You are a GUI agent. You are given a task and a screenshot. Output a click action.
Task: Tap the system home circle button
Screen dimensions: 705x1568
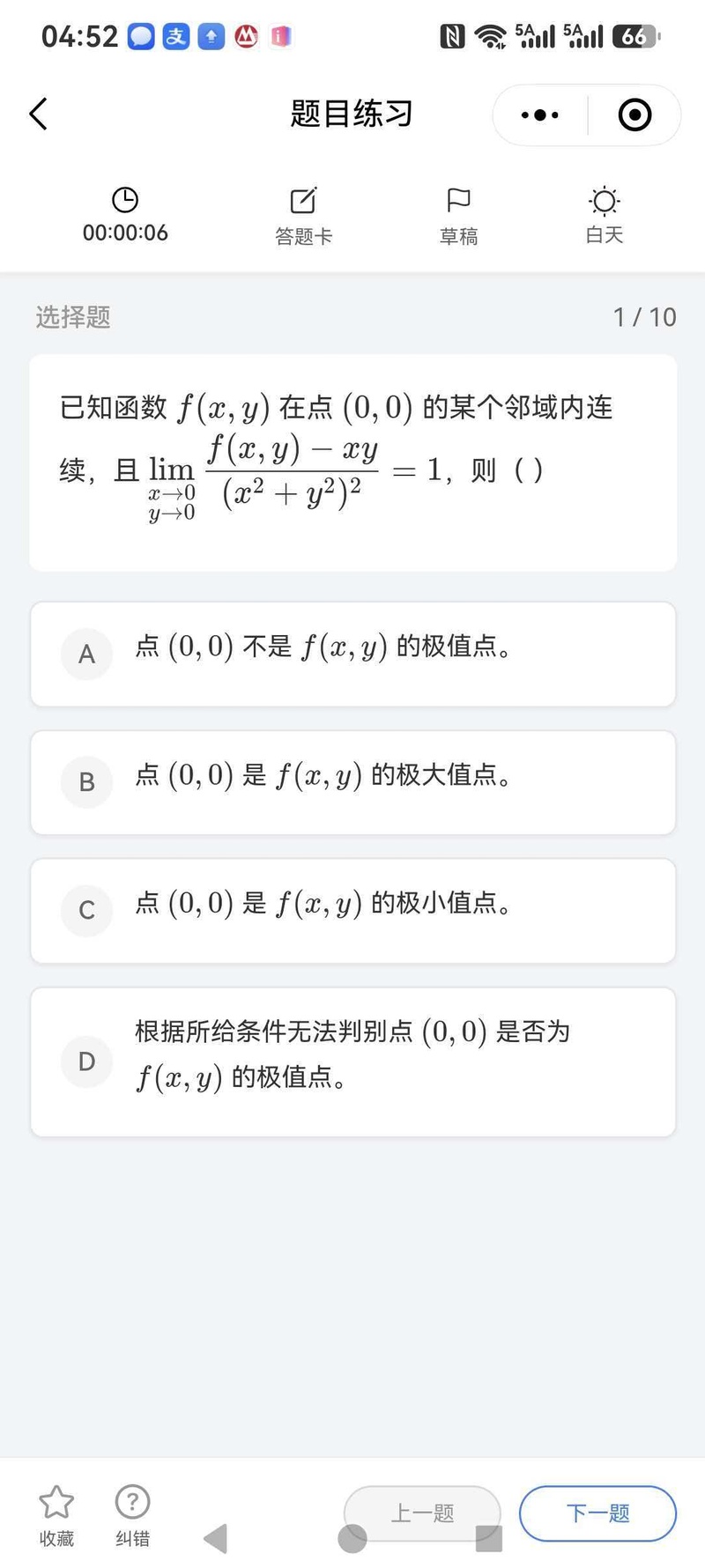point(352,1539)
